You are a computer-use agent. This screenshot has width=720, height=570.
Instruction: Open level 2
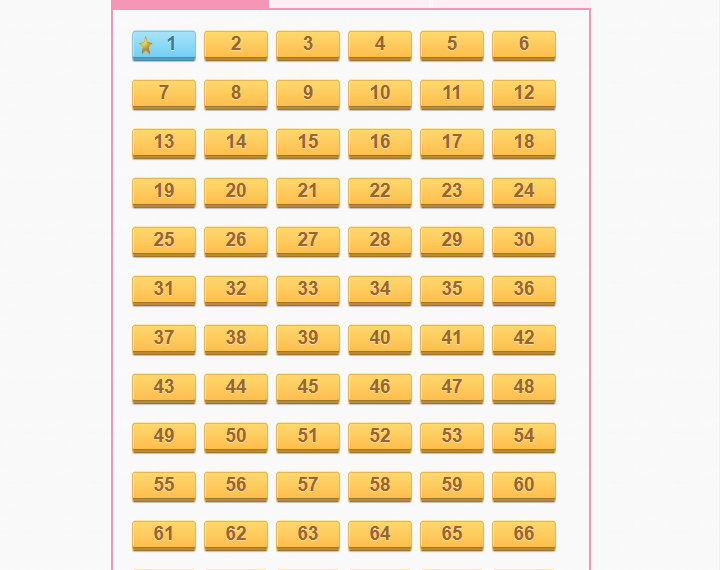click(x=236, y=44)
